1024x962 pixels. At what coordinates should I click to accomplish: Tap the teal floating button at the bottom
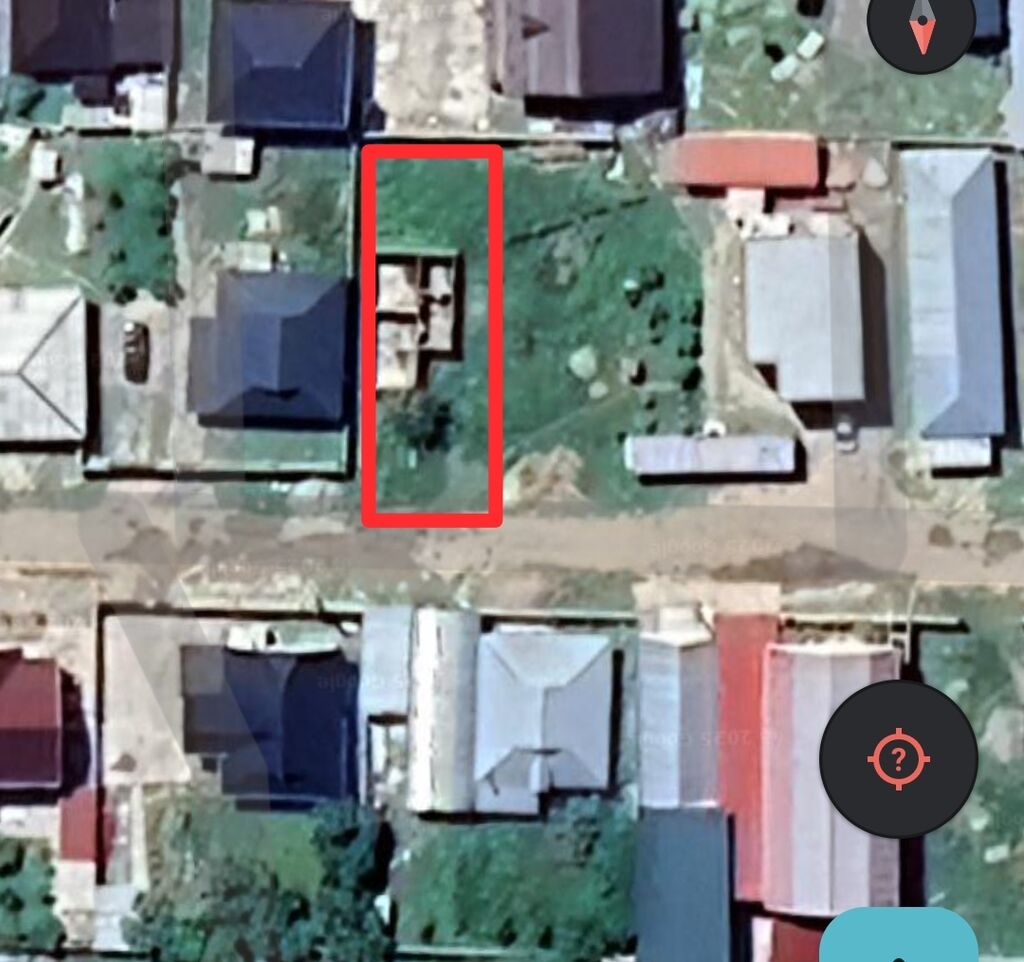coord(898,938)
